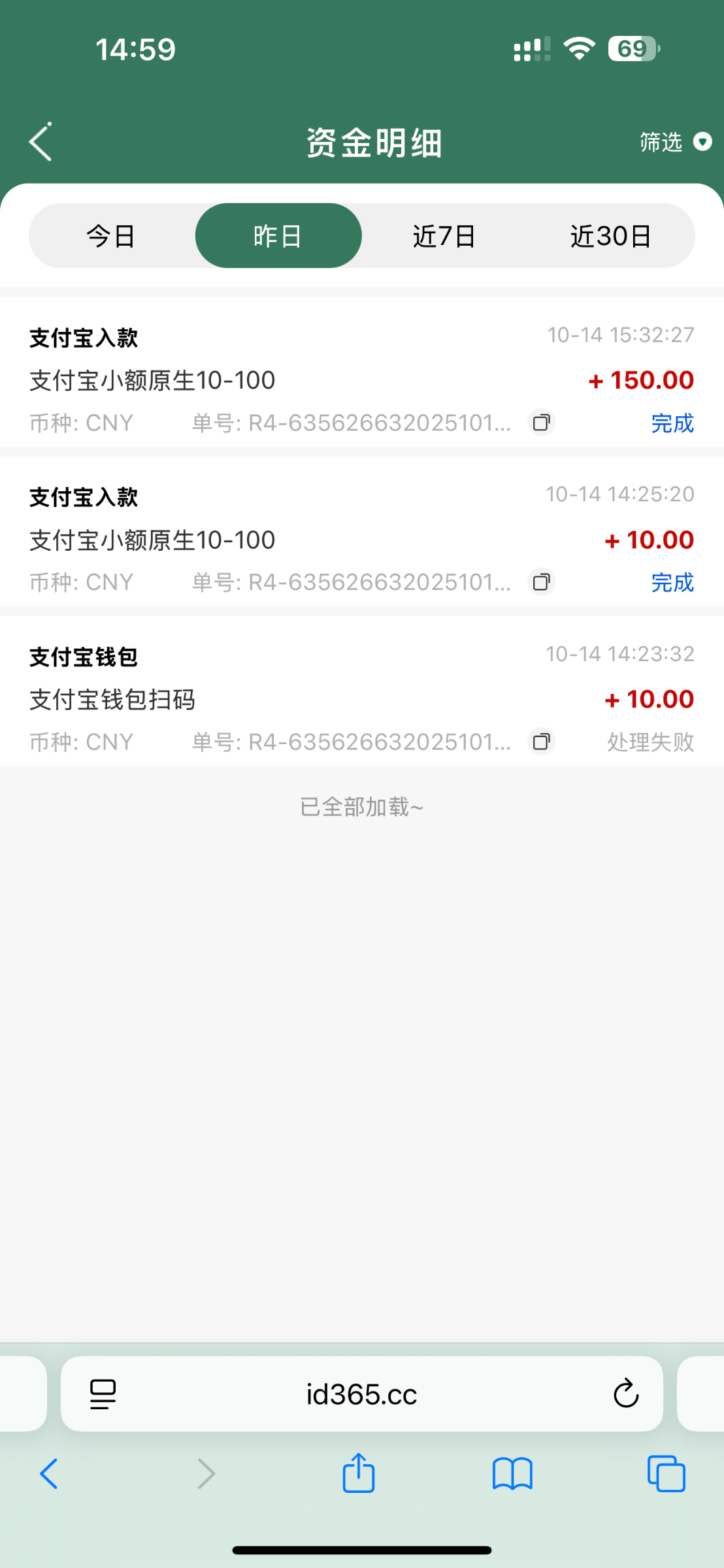This screenshot has height=1568, width=724.
Task: Reload the id365.cc page
Action: pyautogui.click(x=625, y=1394)
